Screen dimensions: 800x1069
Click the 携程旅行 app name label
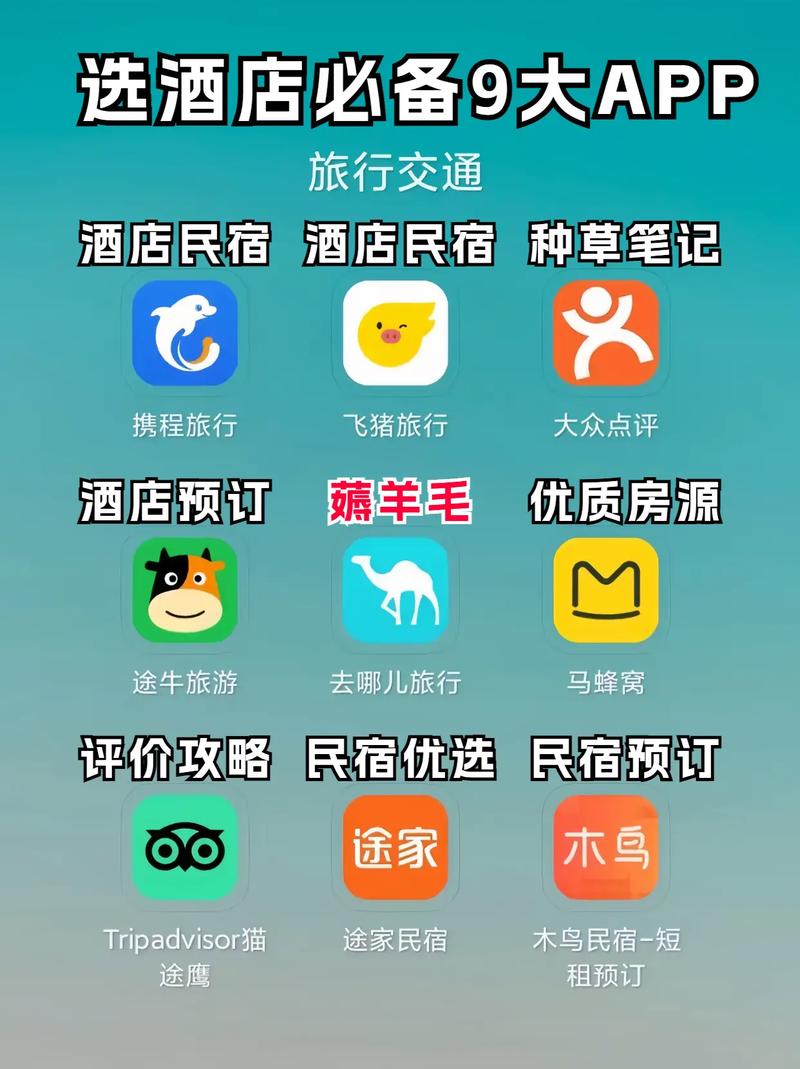pos(185,423)
